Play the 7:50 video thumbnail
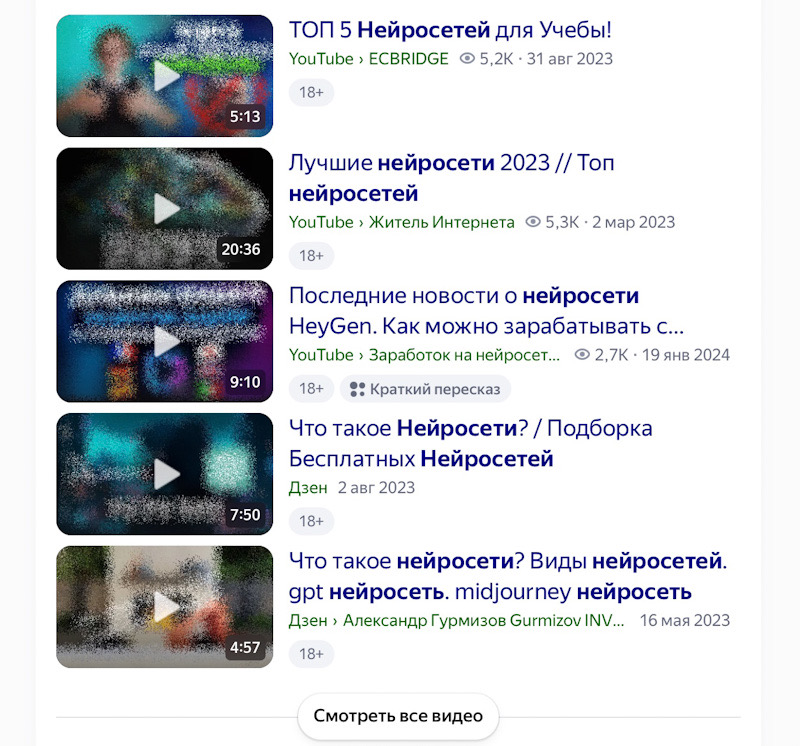Image resolution: width=800 pixels, height=746 pixels. coord(165,474)
